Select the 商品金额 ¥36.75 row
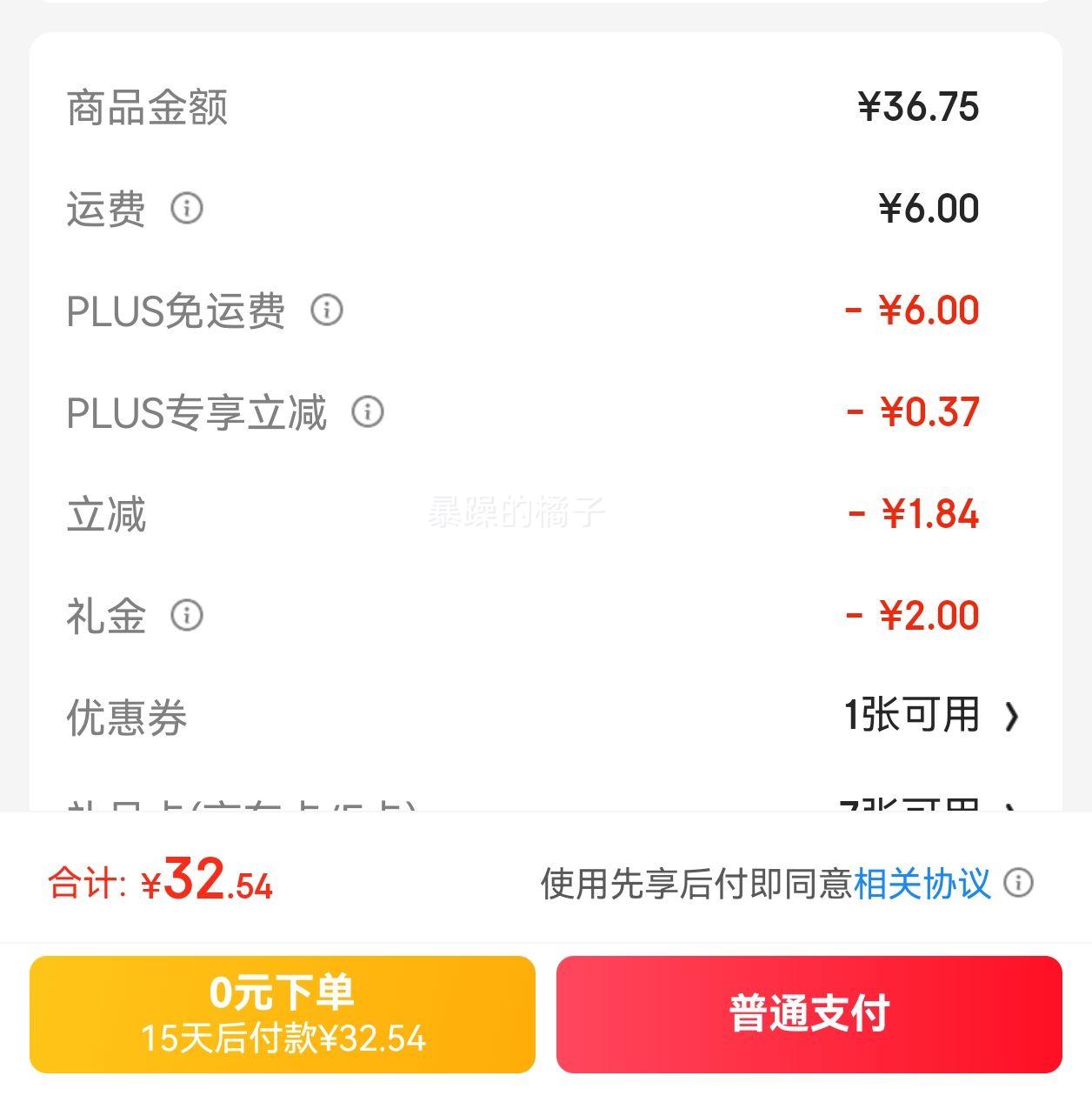Screen dimensions: 1092x1109 click(x=522, y=106)
